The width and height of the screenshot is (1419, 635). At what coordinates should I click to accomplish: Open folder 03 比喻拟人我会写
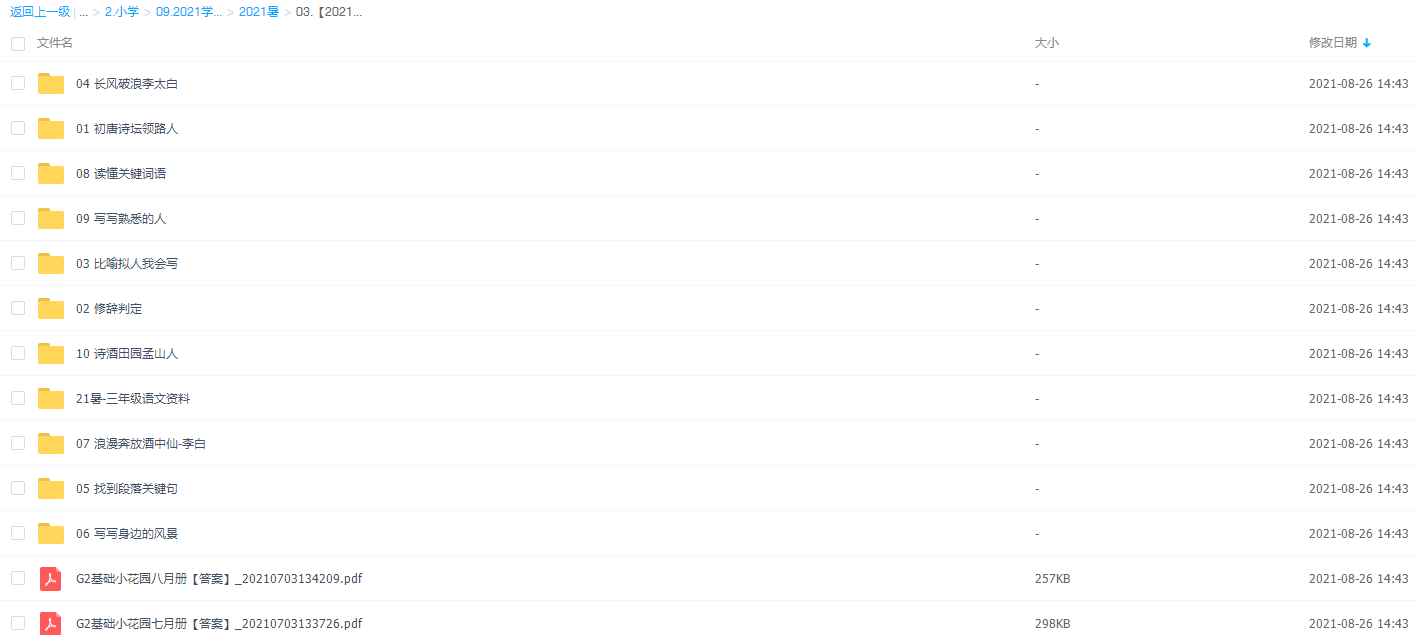[127, 264]
